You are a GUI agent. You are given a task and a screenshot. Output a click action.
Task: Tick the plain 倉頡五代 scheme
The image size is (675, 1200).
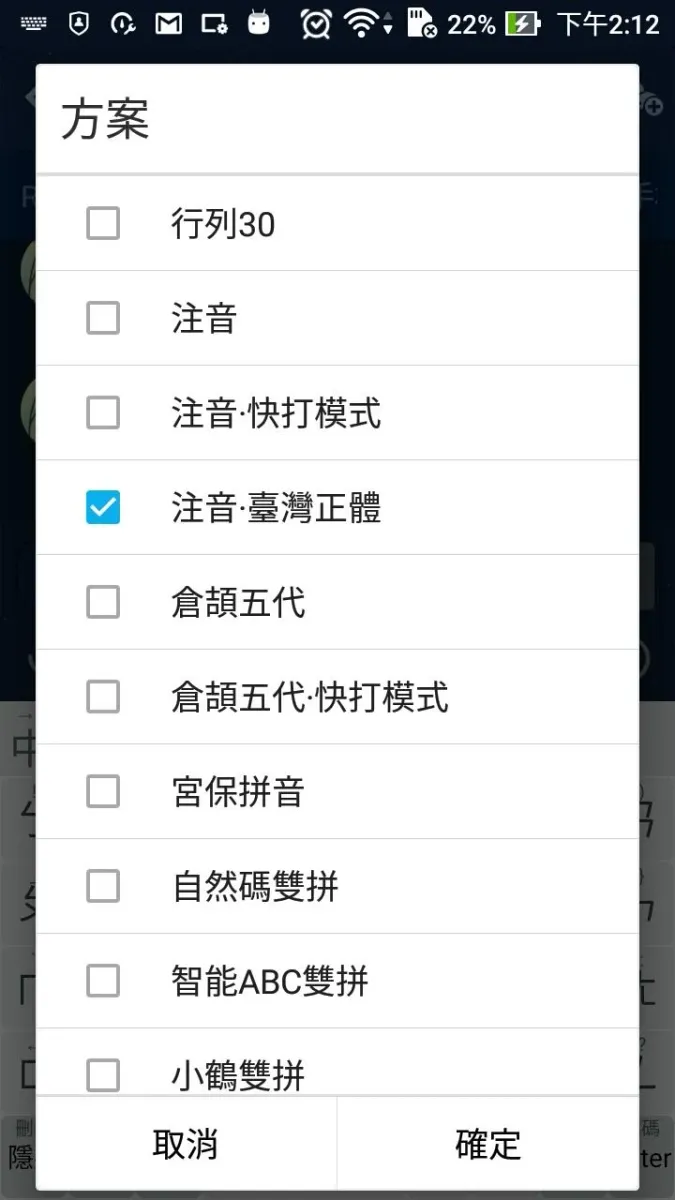pyautogui.click(x=103, y=603)
